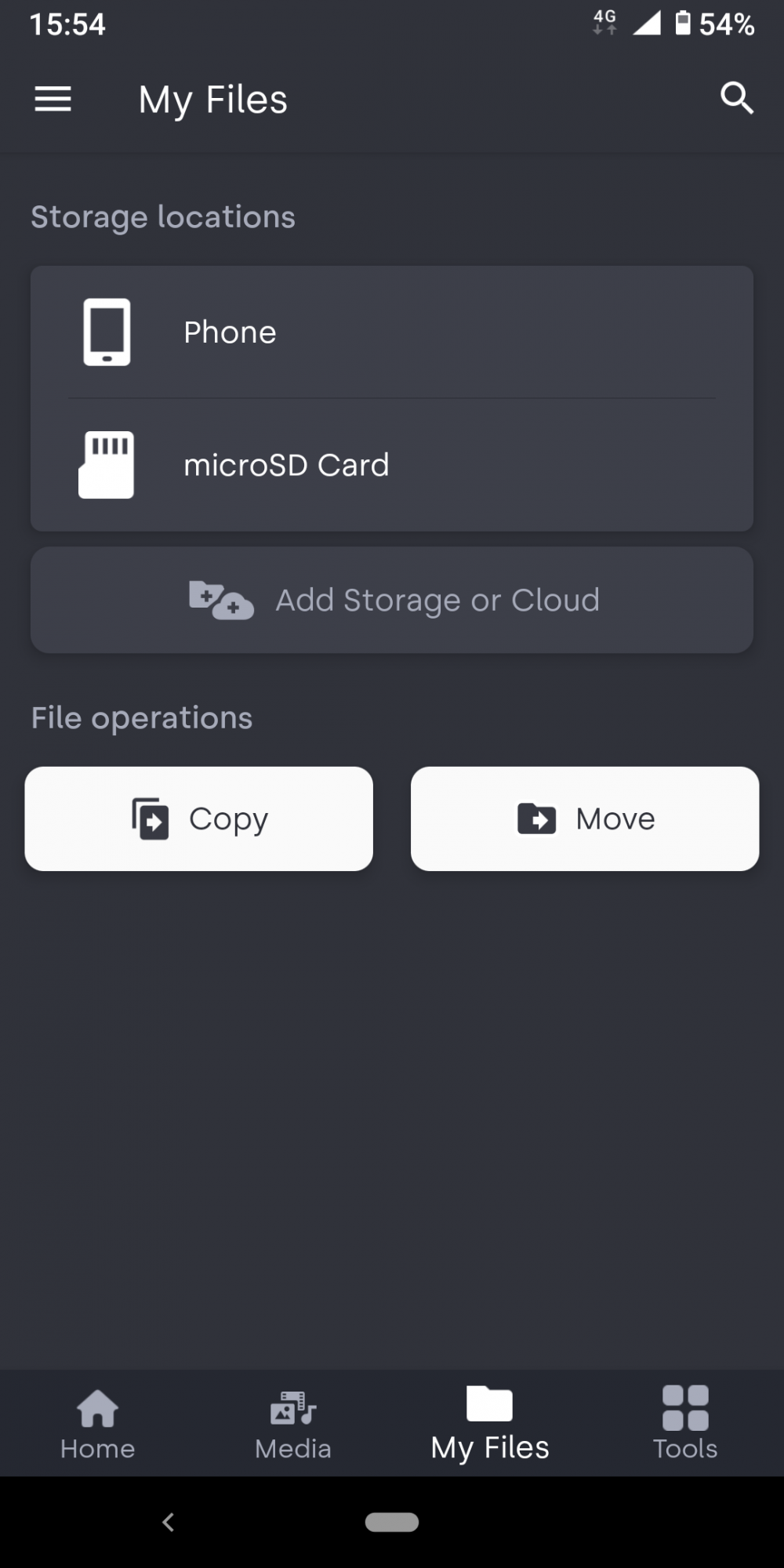This screenshot has width=784, height=1568.
Task: Switch to the Media tab
Action: tap(293, 1423)
